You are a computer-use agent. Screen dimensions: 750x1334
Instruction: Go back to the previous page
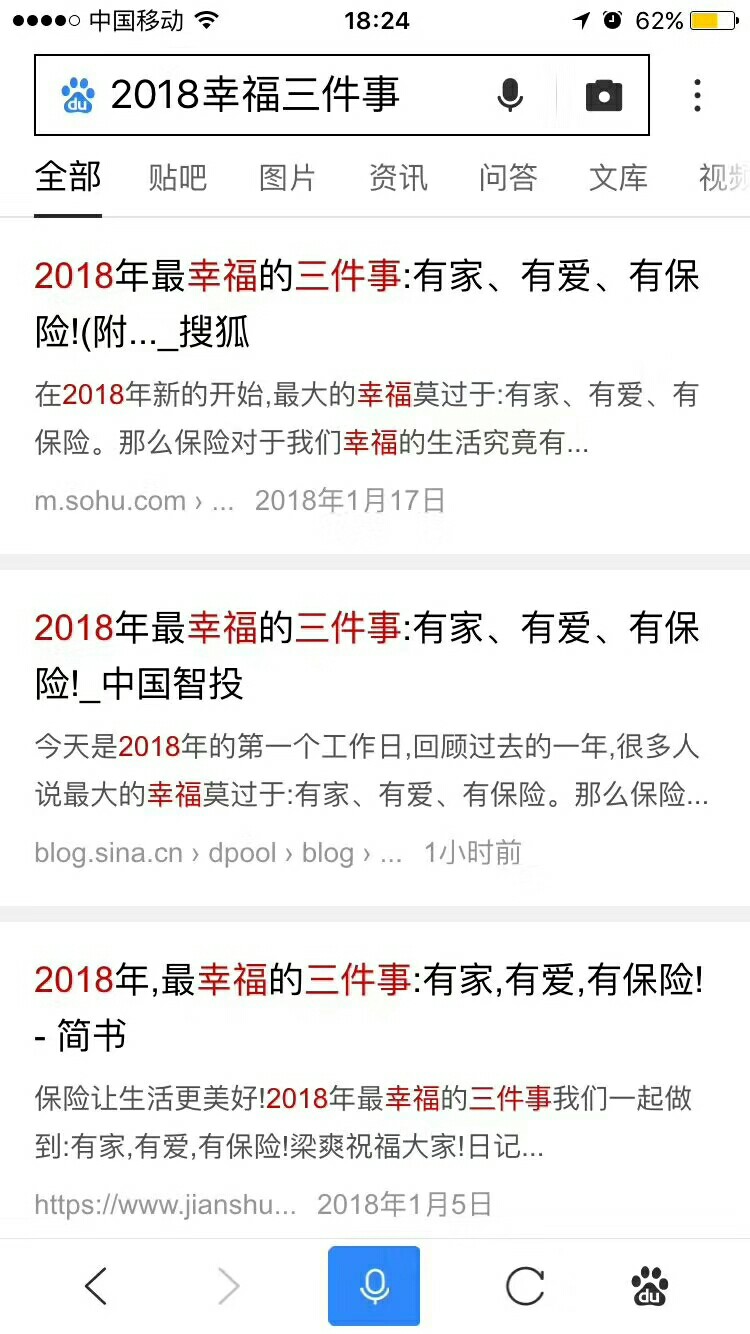point(96,1286)
